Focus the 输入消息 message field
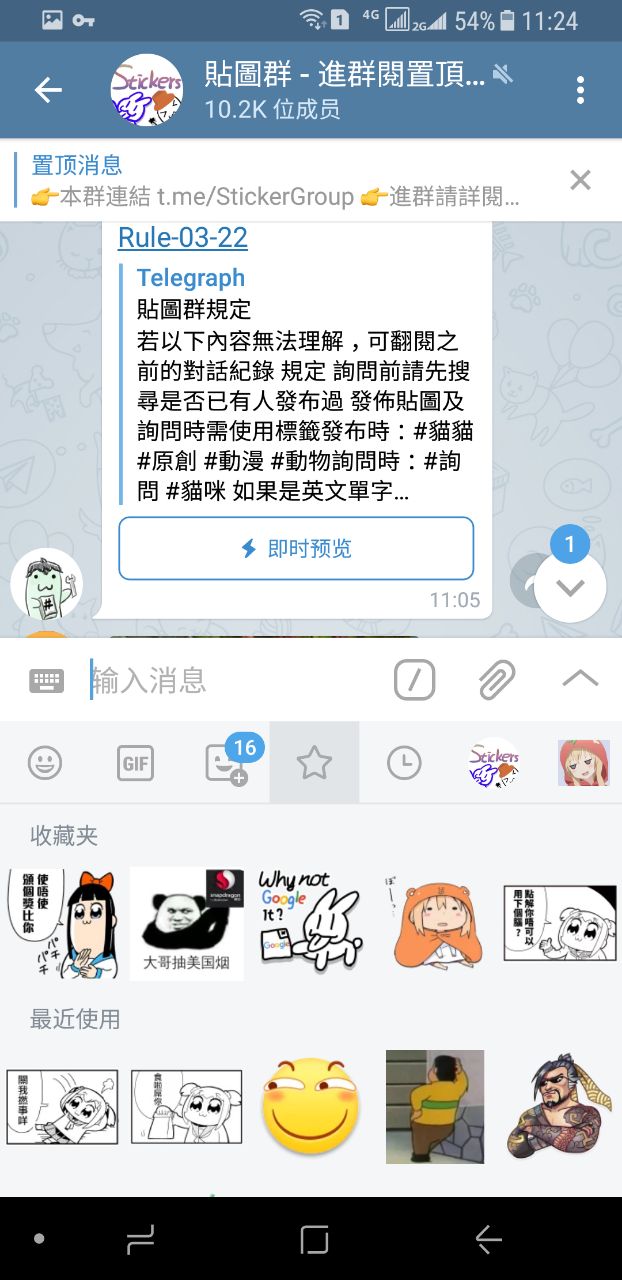Viewport: 622px width, 1280px height. pos(230,681)
